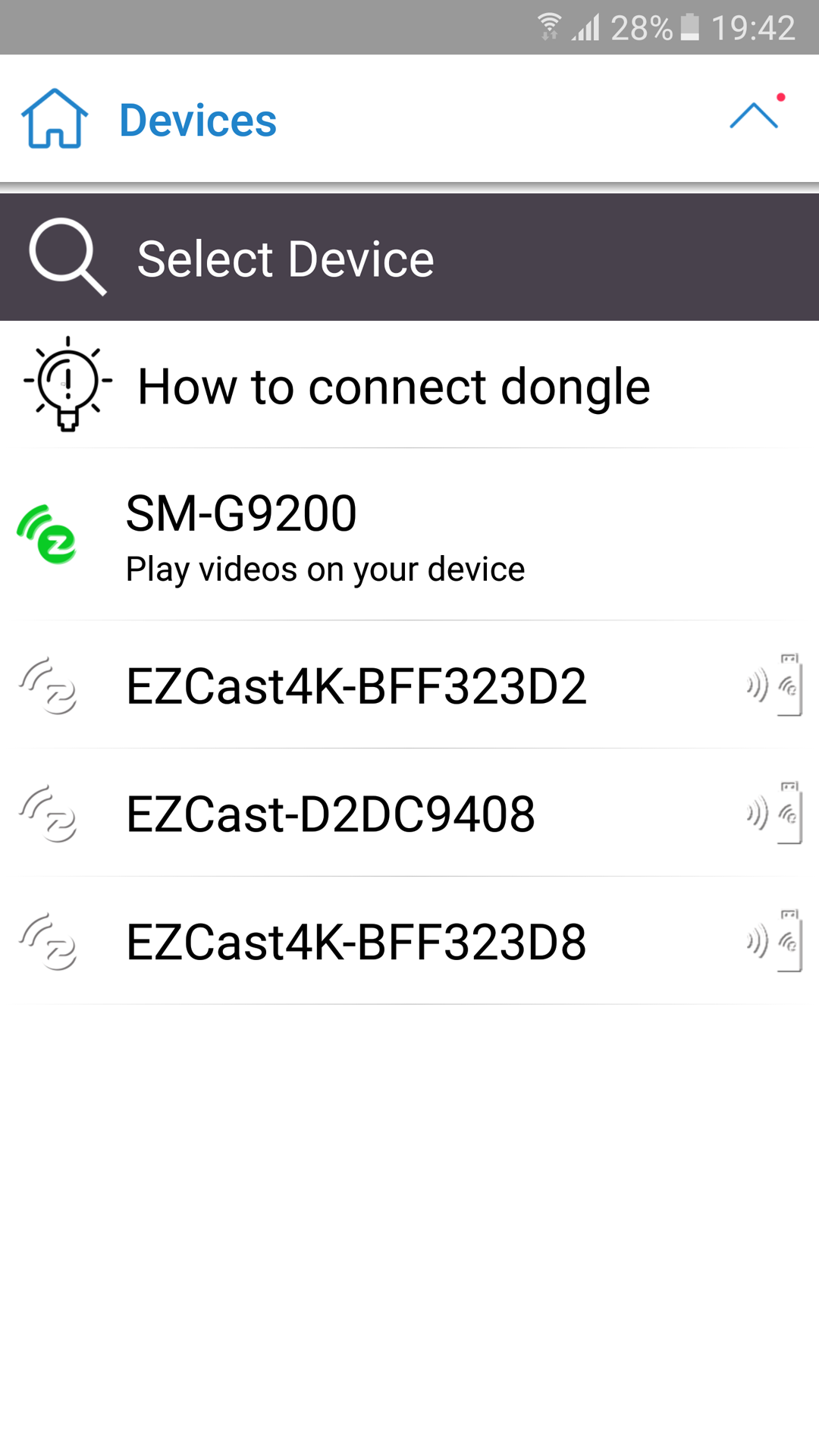Image resolution: width=819 pixels, height=1456 pixels.
Task: Click the dongle icon beside EZCast4K-BFF323D8
Action: (x=790, y=940)
